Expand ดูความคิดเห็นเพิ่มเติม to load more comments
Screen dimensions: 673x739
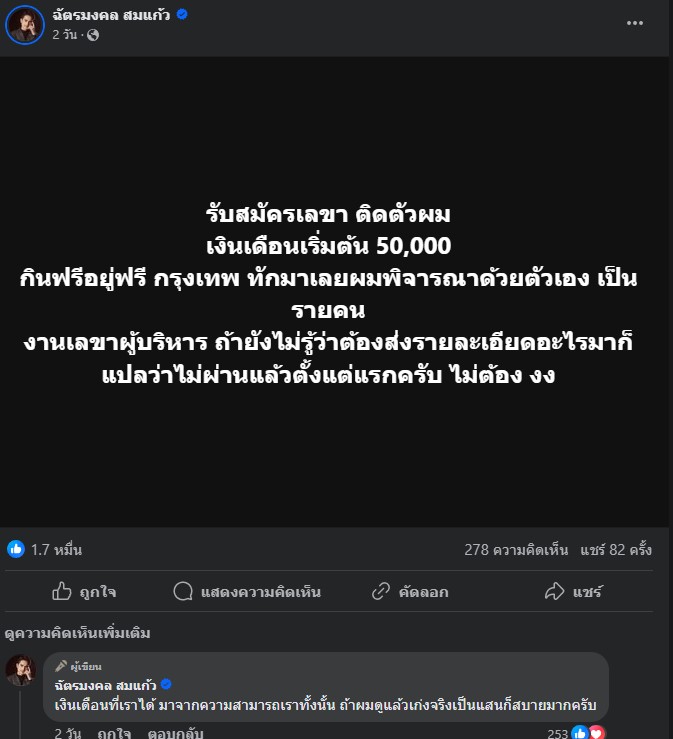76,633
